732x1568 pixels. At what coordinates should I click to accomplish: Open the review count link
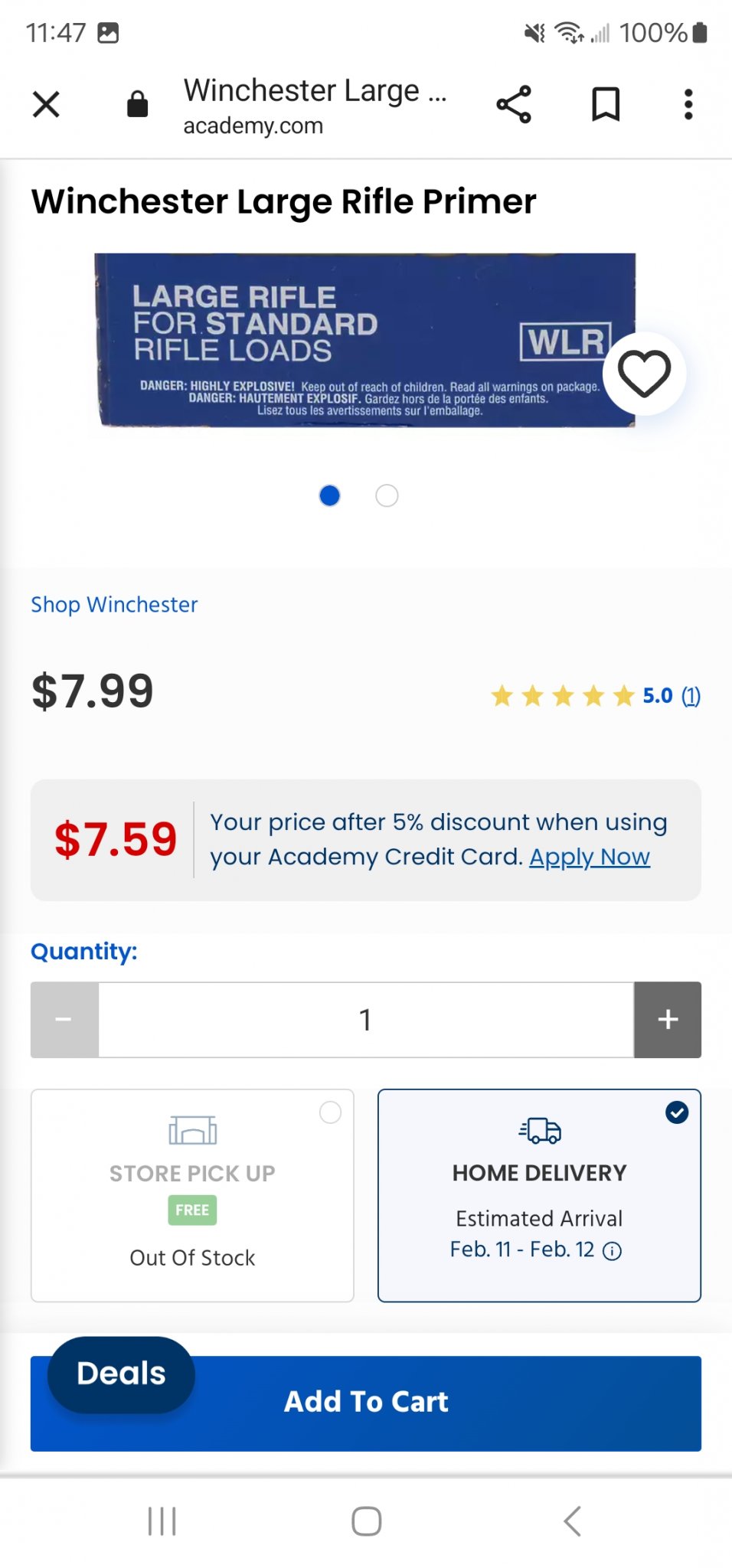[x=691, y=696]
